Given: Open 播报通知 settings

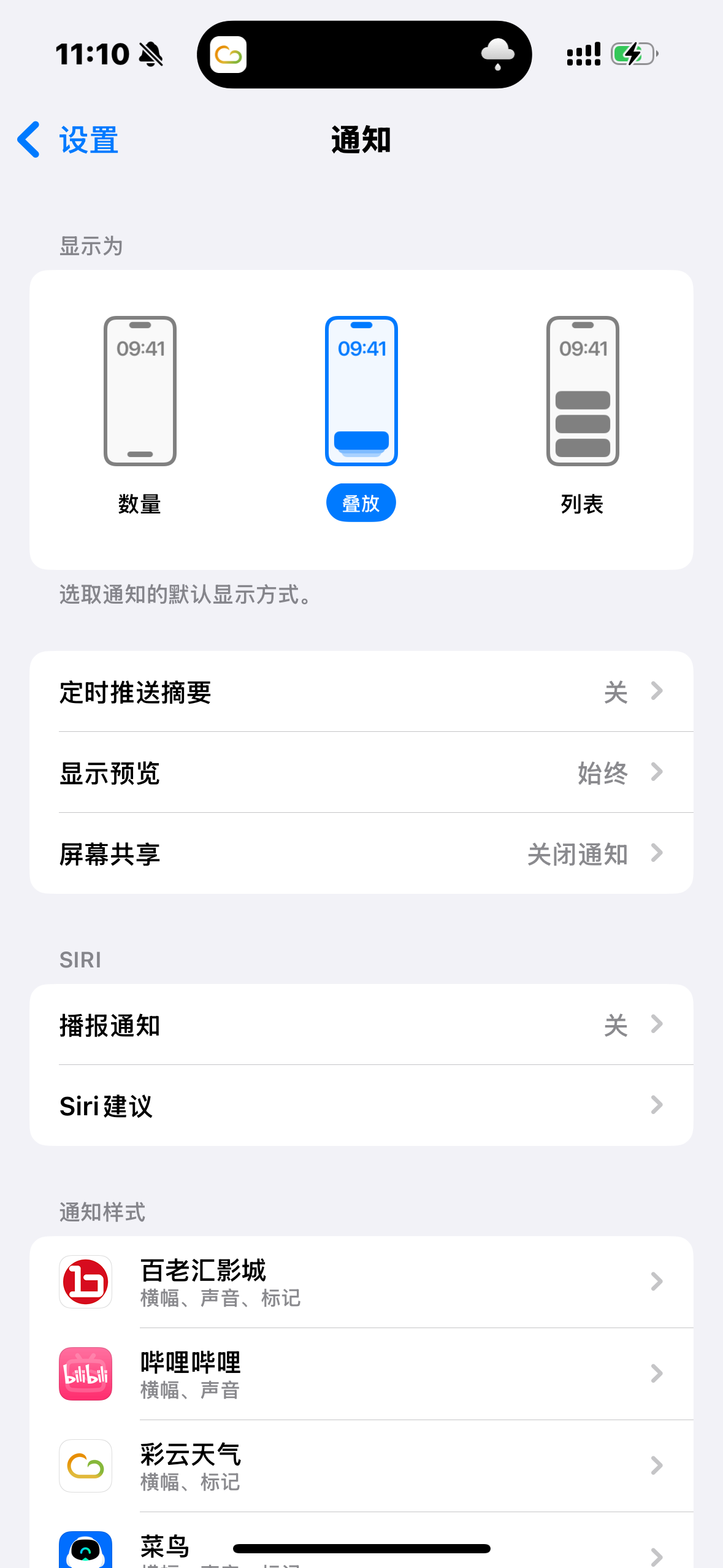Looking at the screenshot, I should 361,1024.
